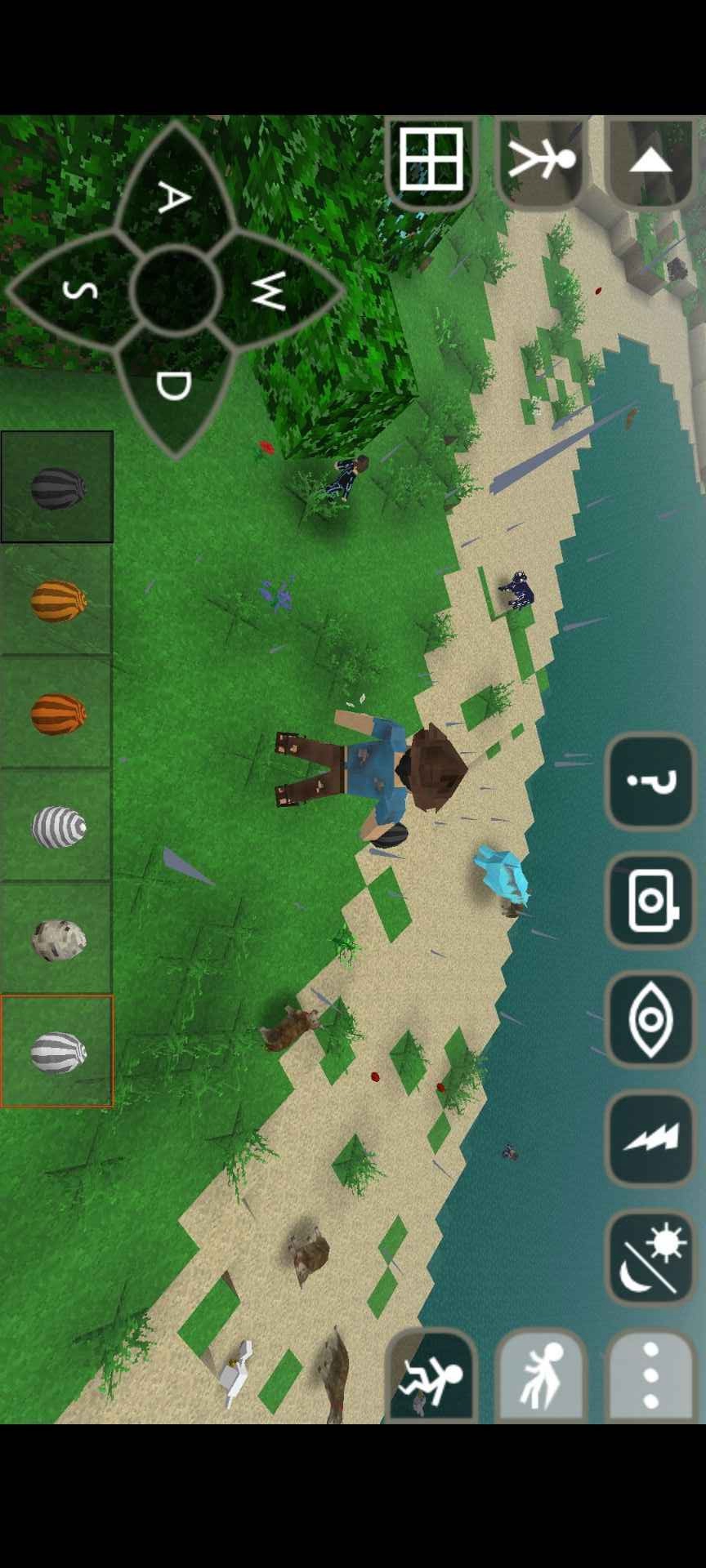Screen dimensions: 706x1568
Task: Select the gray striped egg slot
Action: click(57, 1051)
